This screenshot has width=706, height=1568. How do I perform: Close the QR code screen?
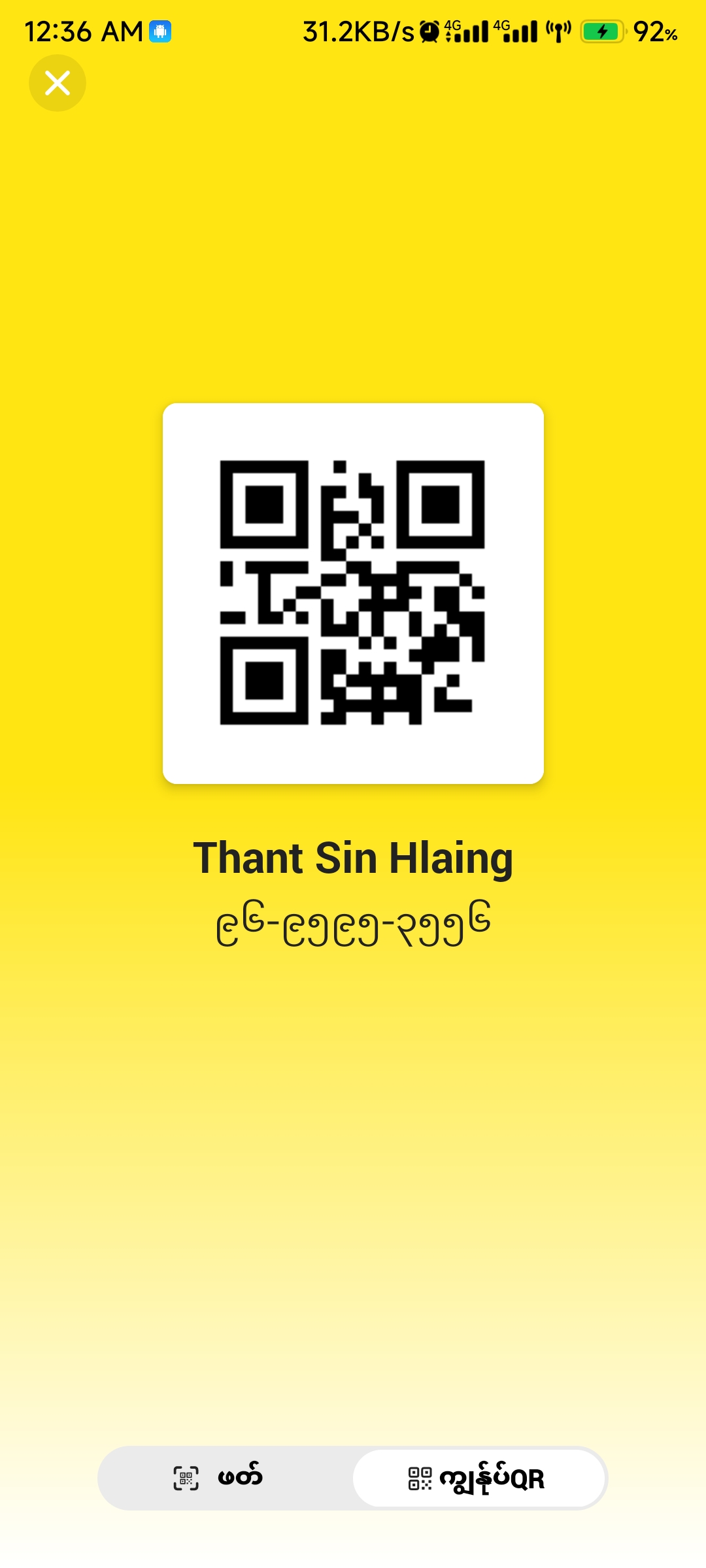pyautogui.click(x=58, y=83)
